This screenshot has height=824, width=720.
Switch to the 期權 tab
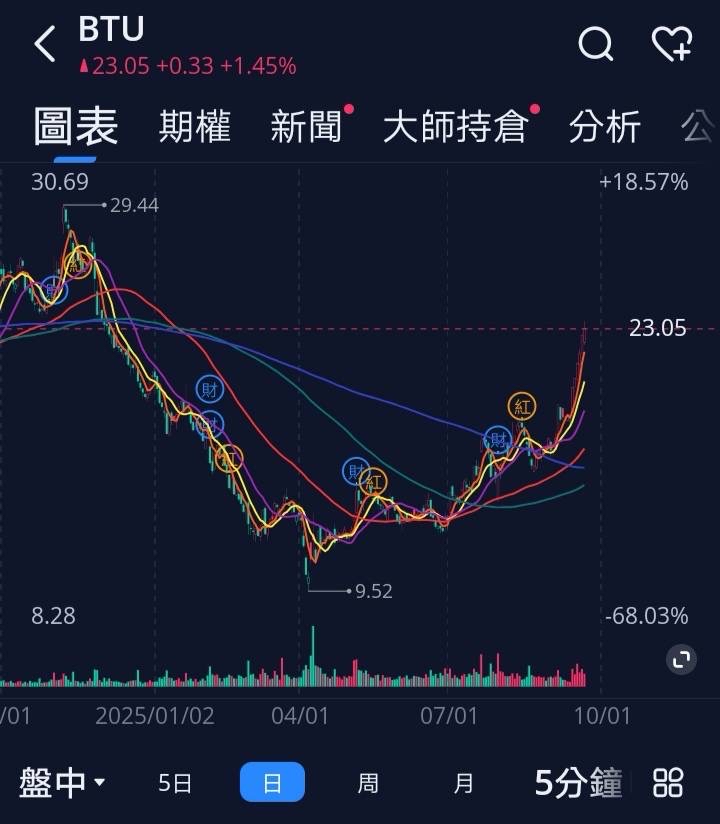point(194,127)
